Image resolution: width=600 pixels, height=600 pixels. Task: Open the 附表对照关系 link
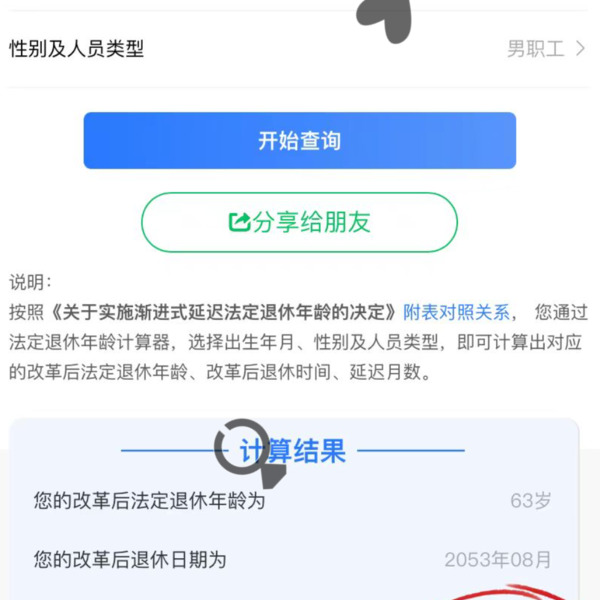point(456,310)
